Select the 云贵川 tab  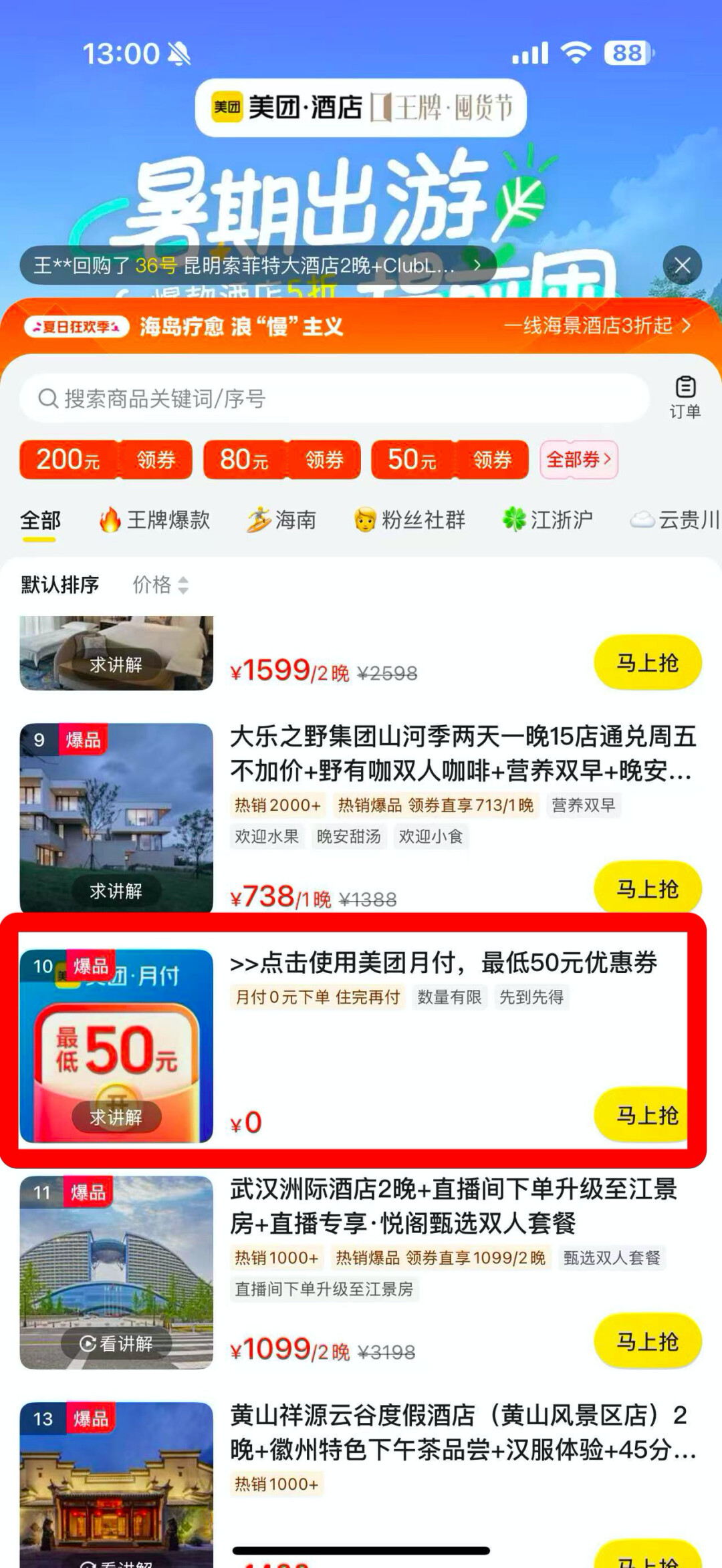pyautogui.click(x=675, y=520)
